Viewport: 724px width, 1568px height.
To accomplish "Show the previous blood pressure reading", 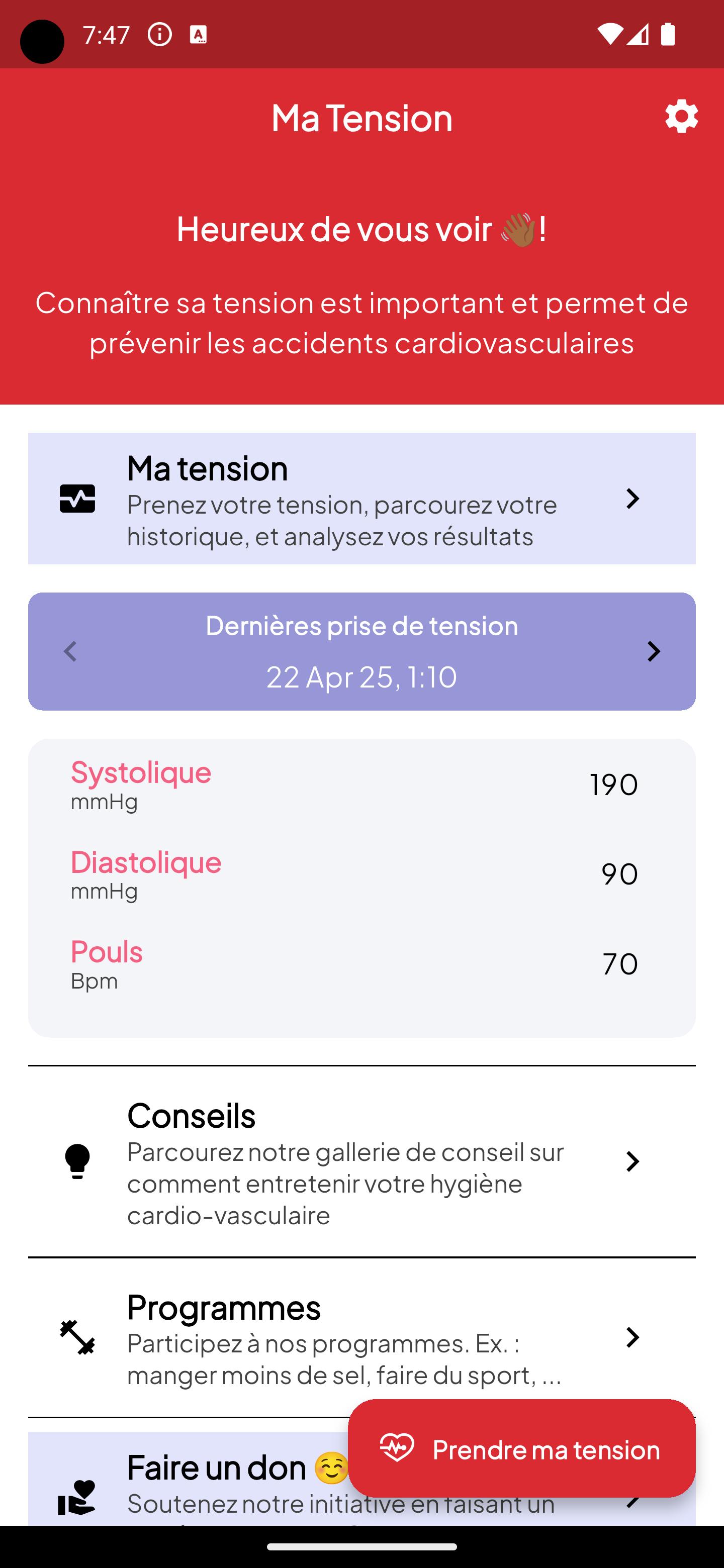I will click(70, 651).
